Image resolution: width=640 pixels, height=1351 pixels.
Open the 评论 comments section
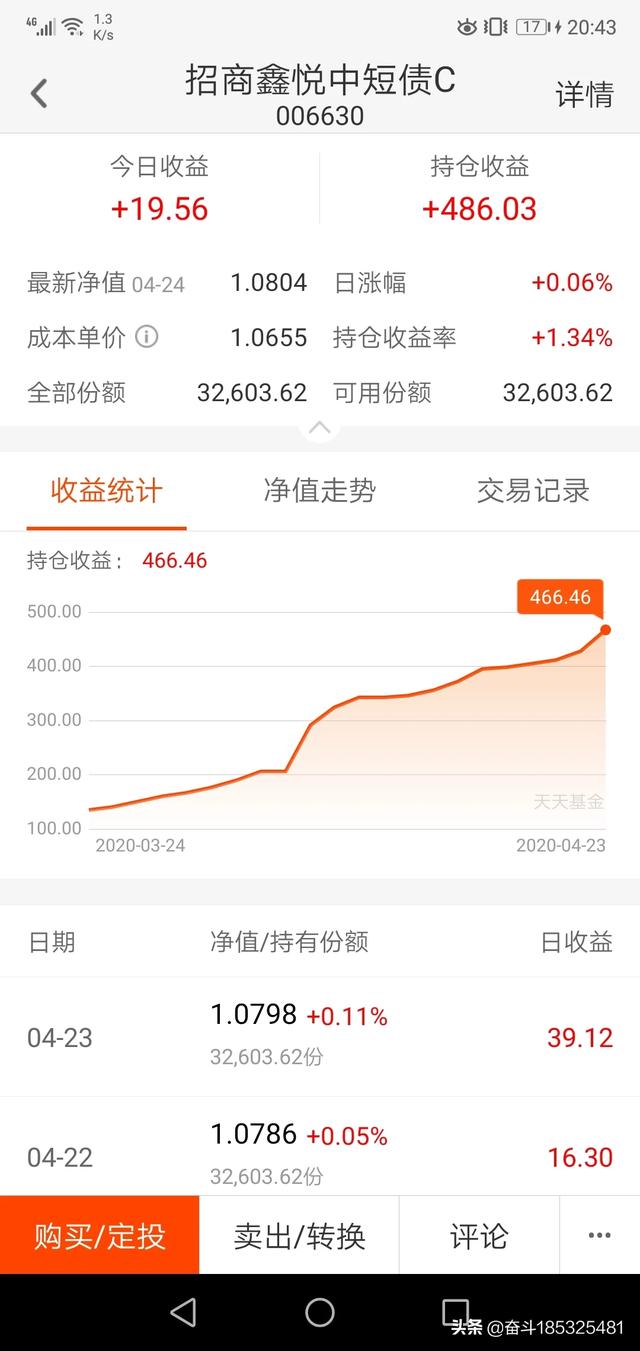tap(479, 1235)
